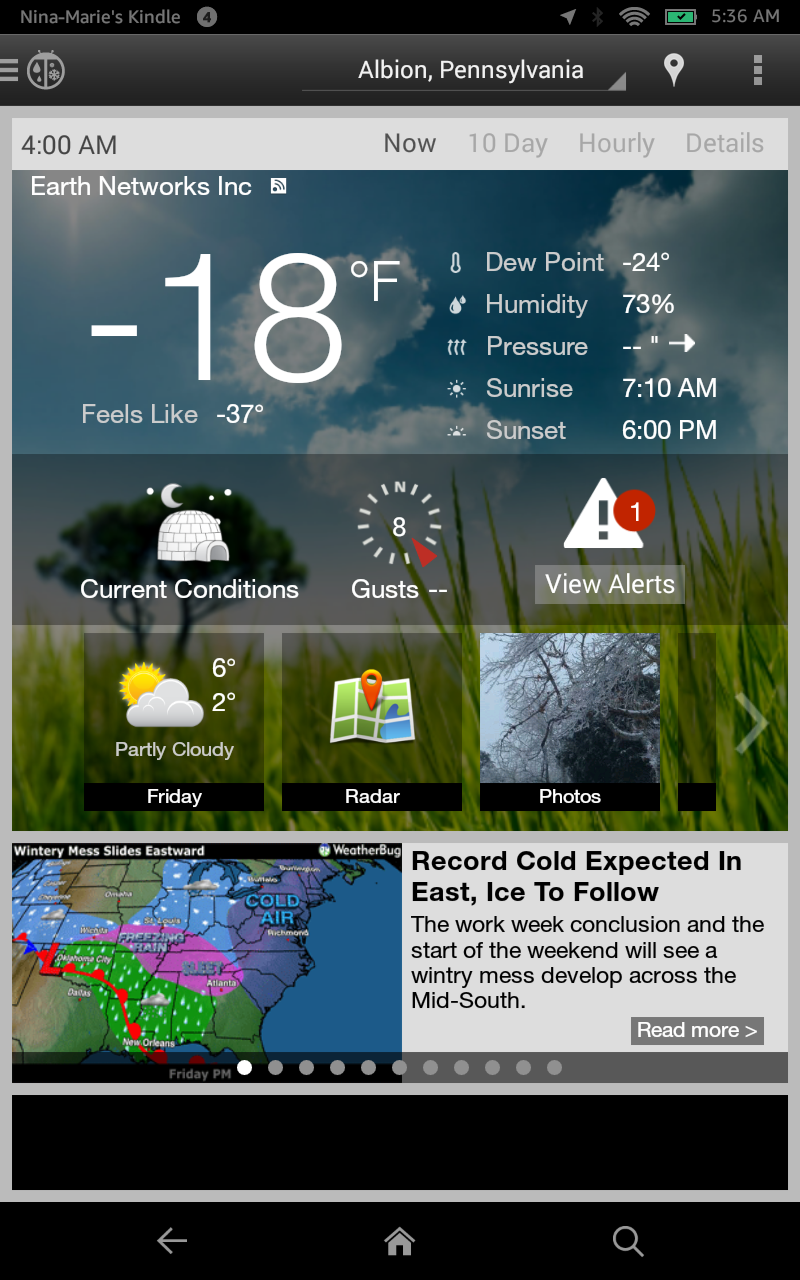Show more tiles with right chevron

point(752,722)
